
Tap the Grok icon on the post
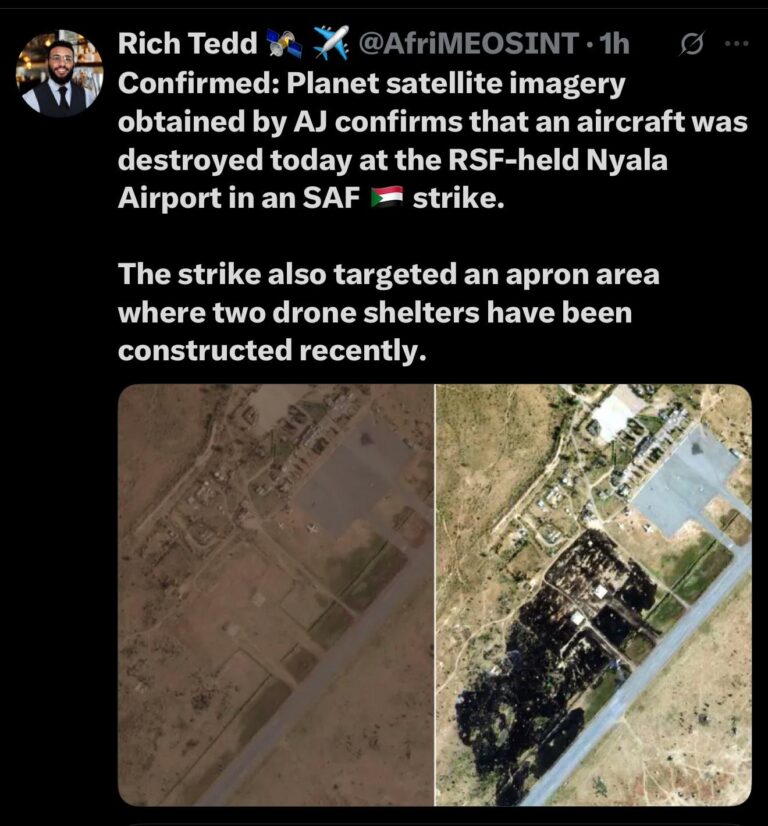click(690, 44)
